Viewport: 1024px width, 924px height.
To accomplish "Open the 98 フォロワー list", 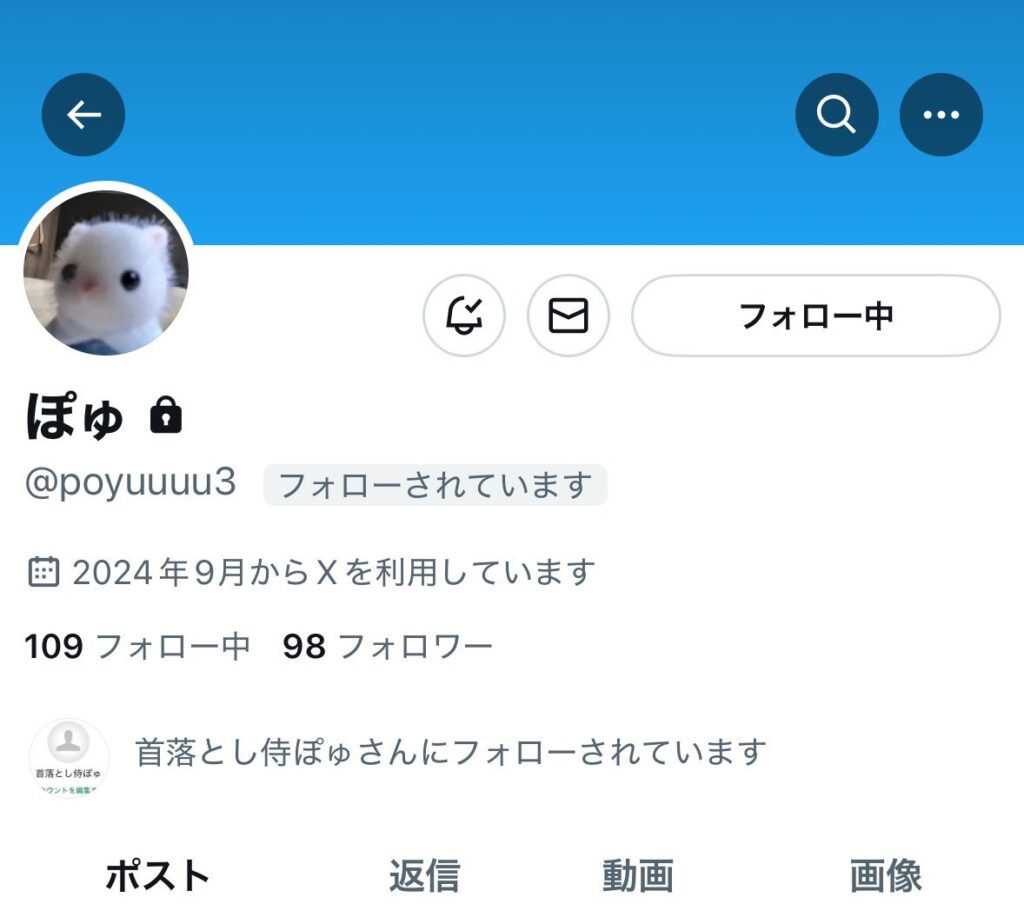I will [x=387, y=647].
